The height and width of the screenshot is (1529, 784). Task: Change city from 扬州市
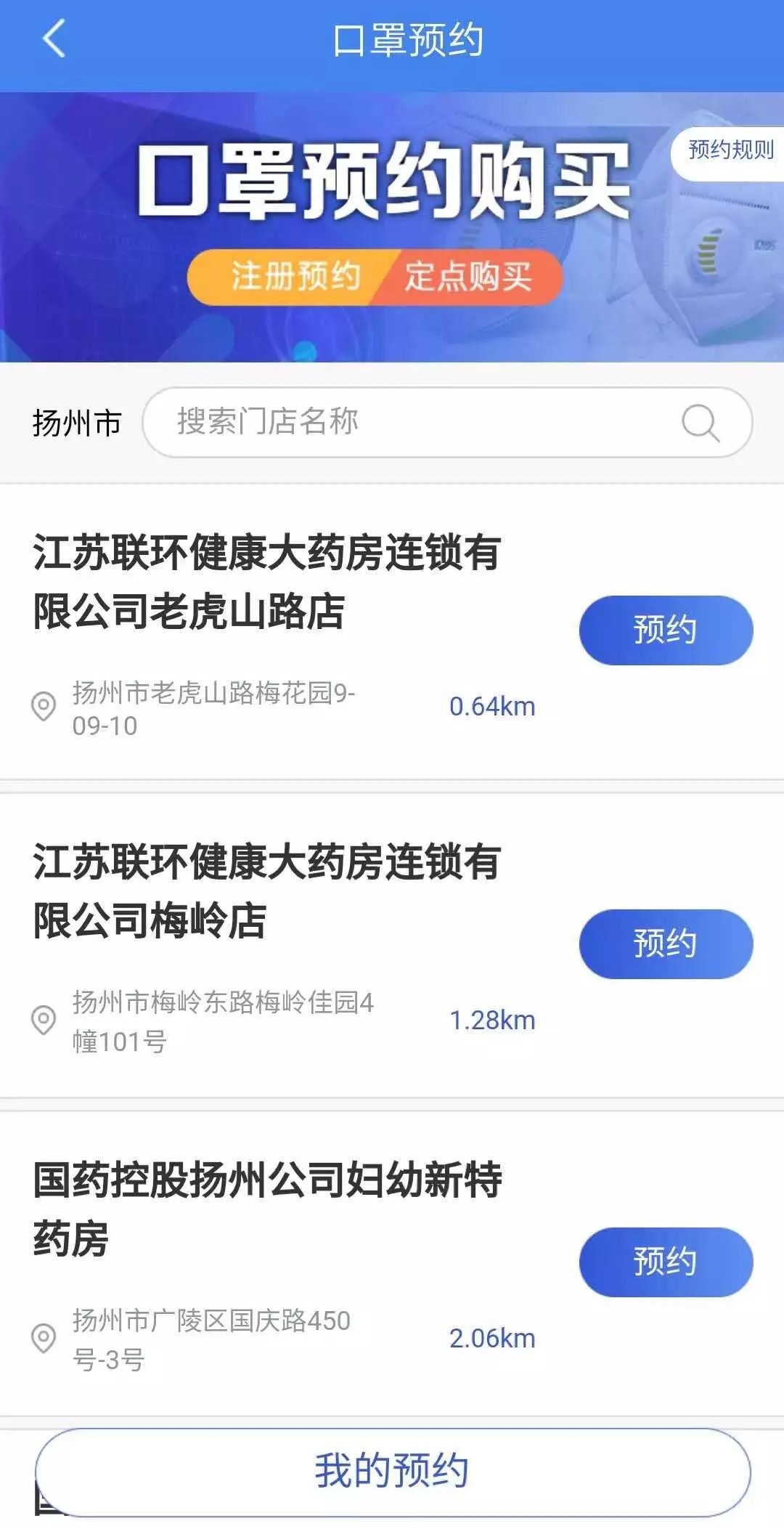(76, 423)
